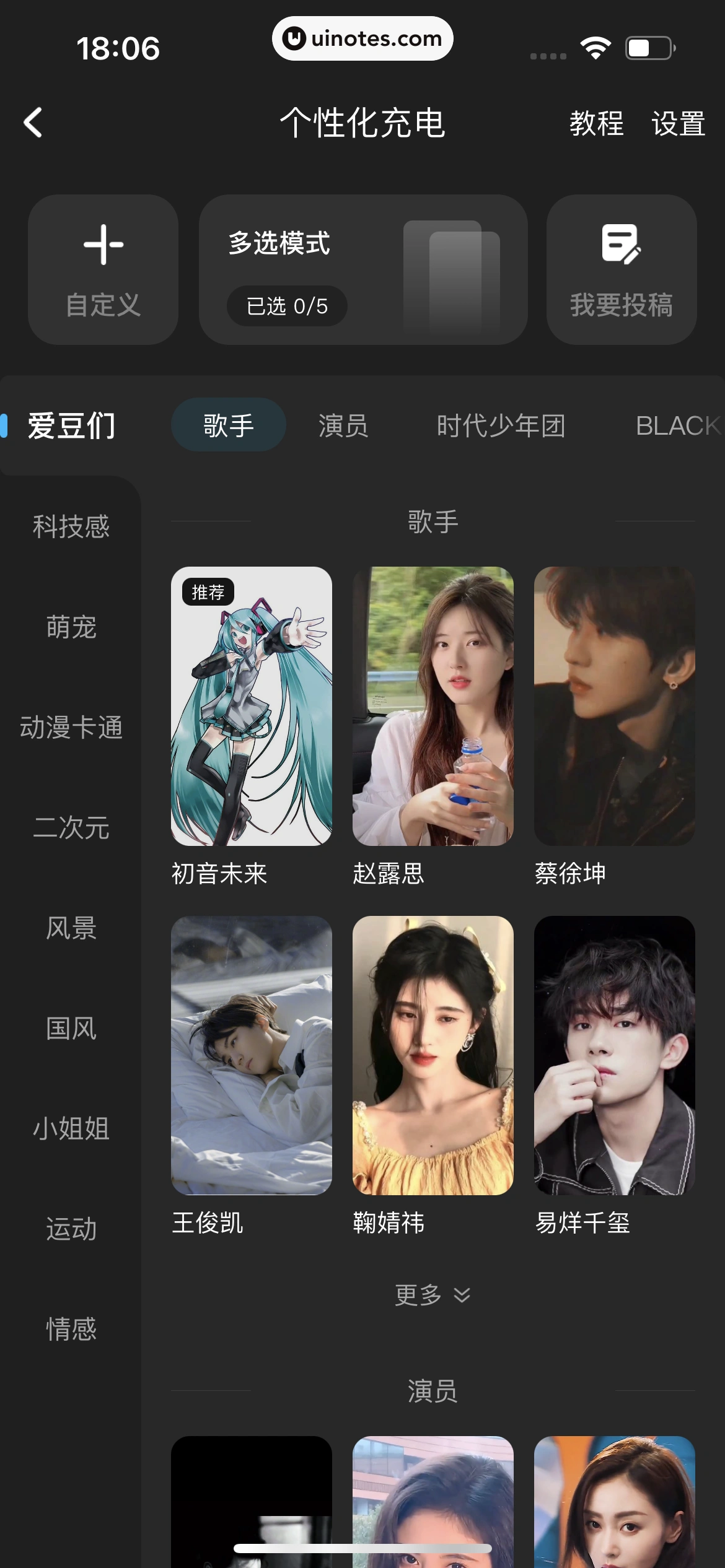Open 设置 settings
This screenshot has height=1568, width=725.
point(678,123)
